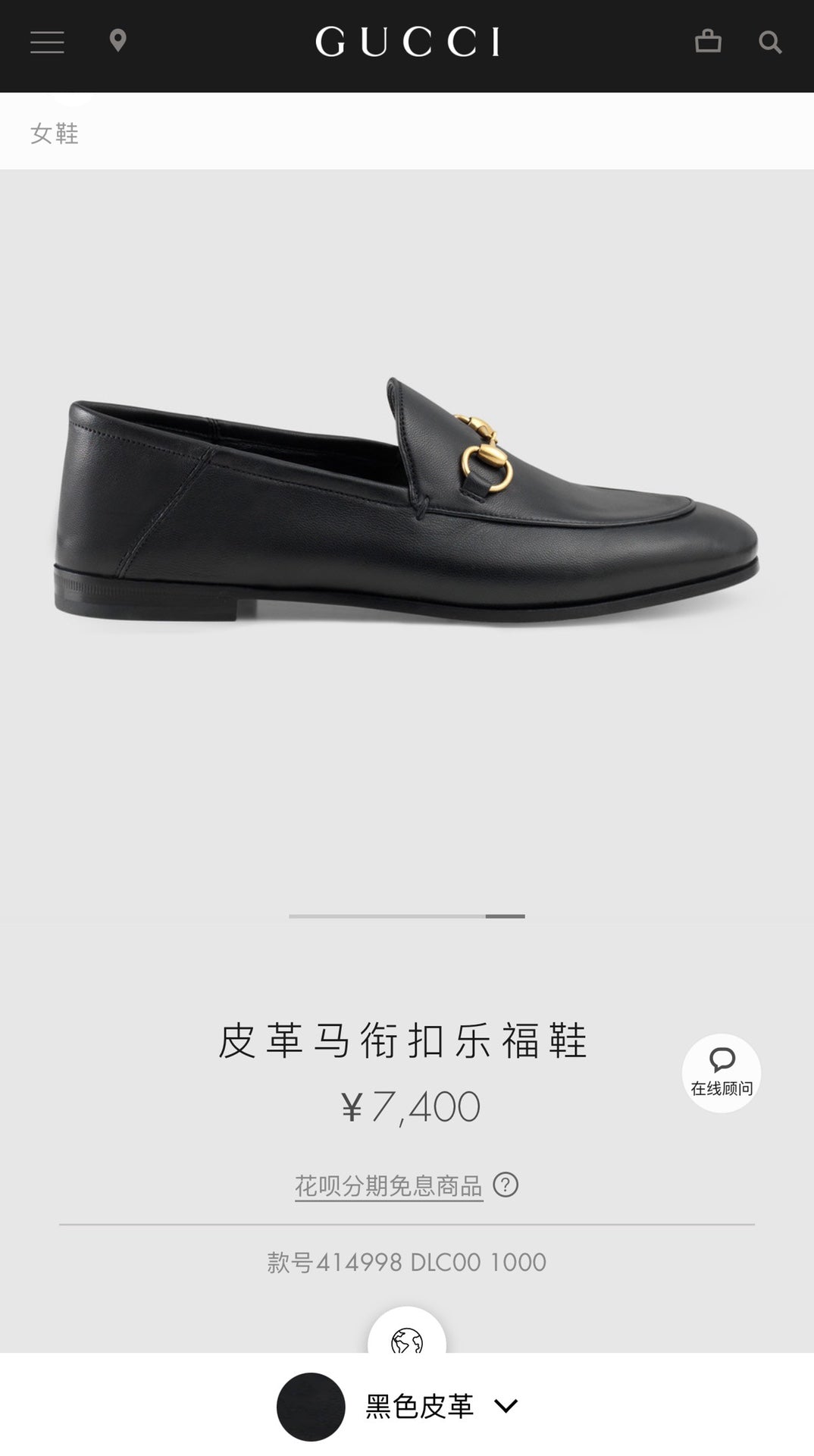Open the 女鞋 category breadcrumb

point(55,133)
